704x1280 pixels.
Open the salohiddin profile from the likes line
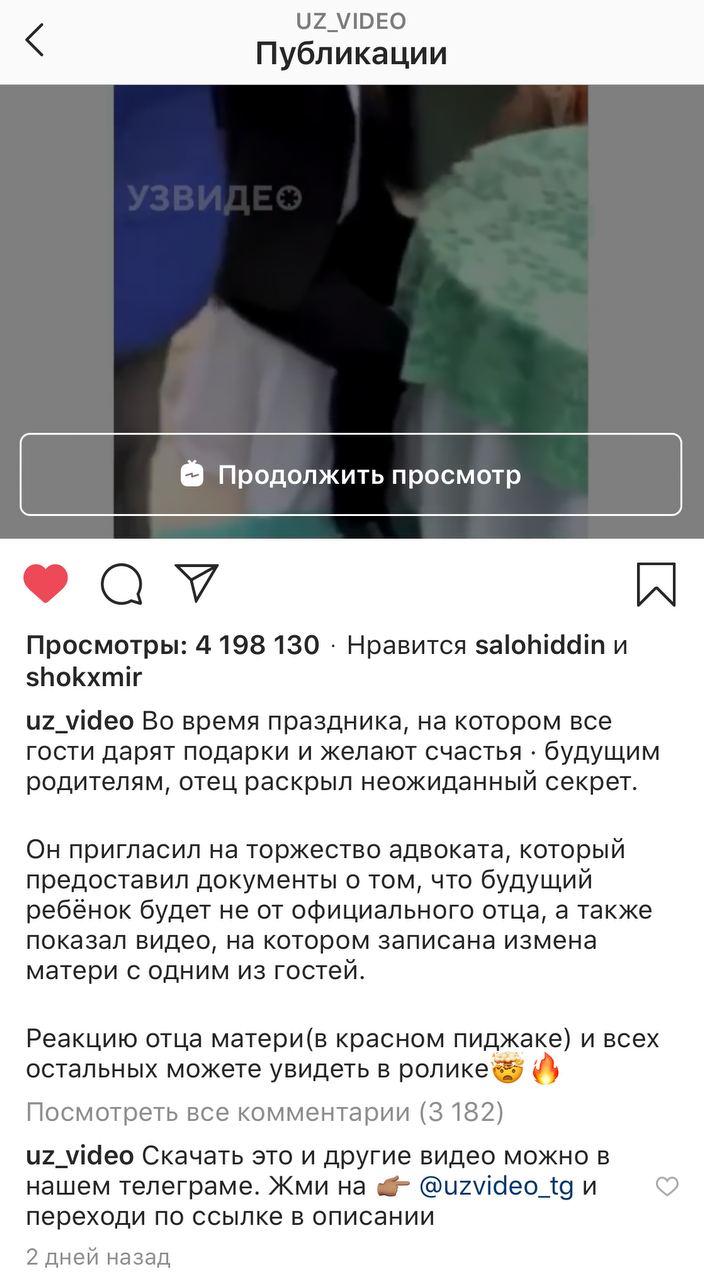[539, 646]
